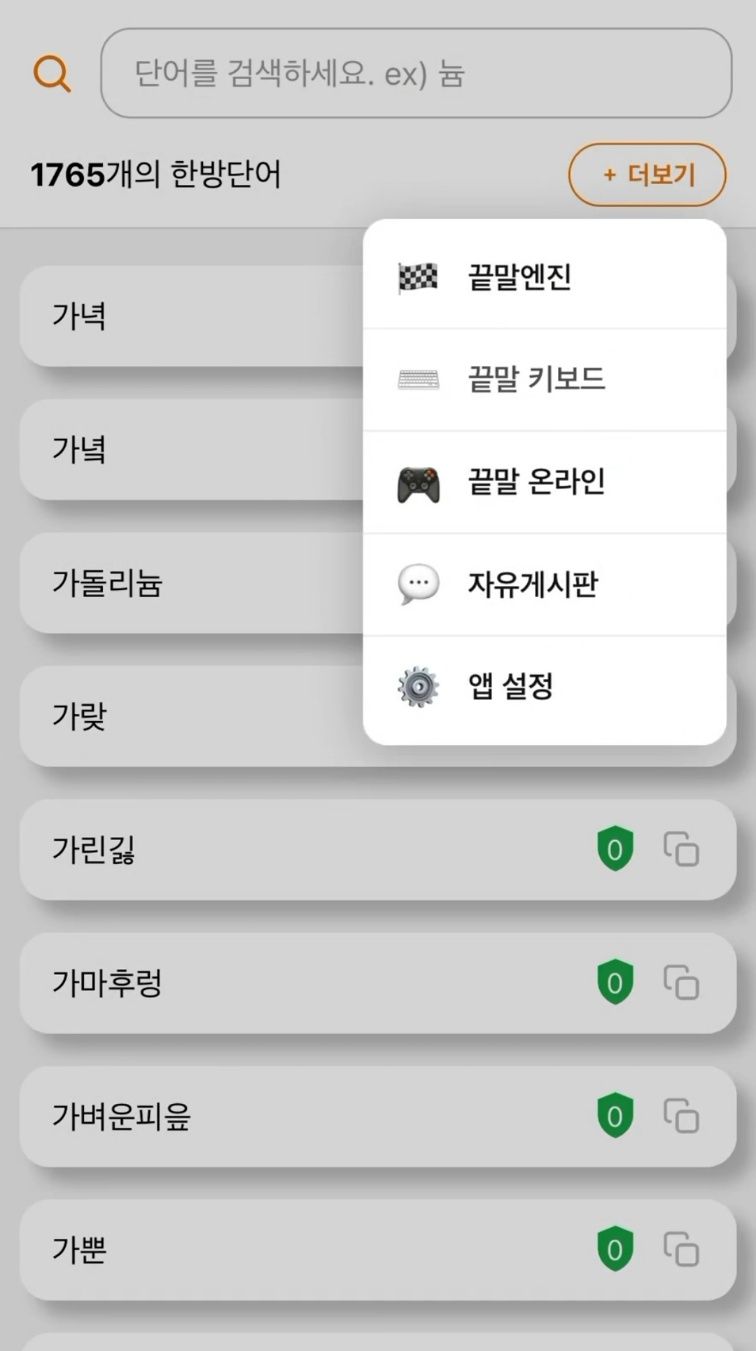Tap the green shield on 가린긿
Screen dimensions: 756x1351
(x=615, y=850)
